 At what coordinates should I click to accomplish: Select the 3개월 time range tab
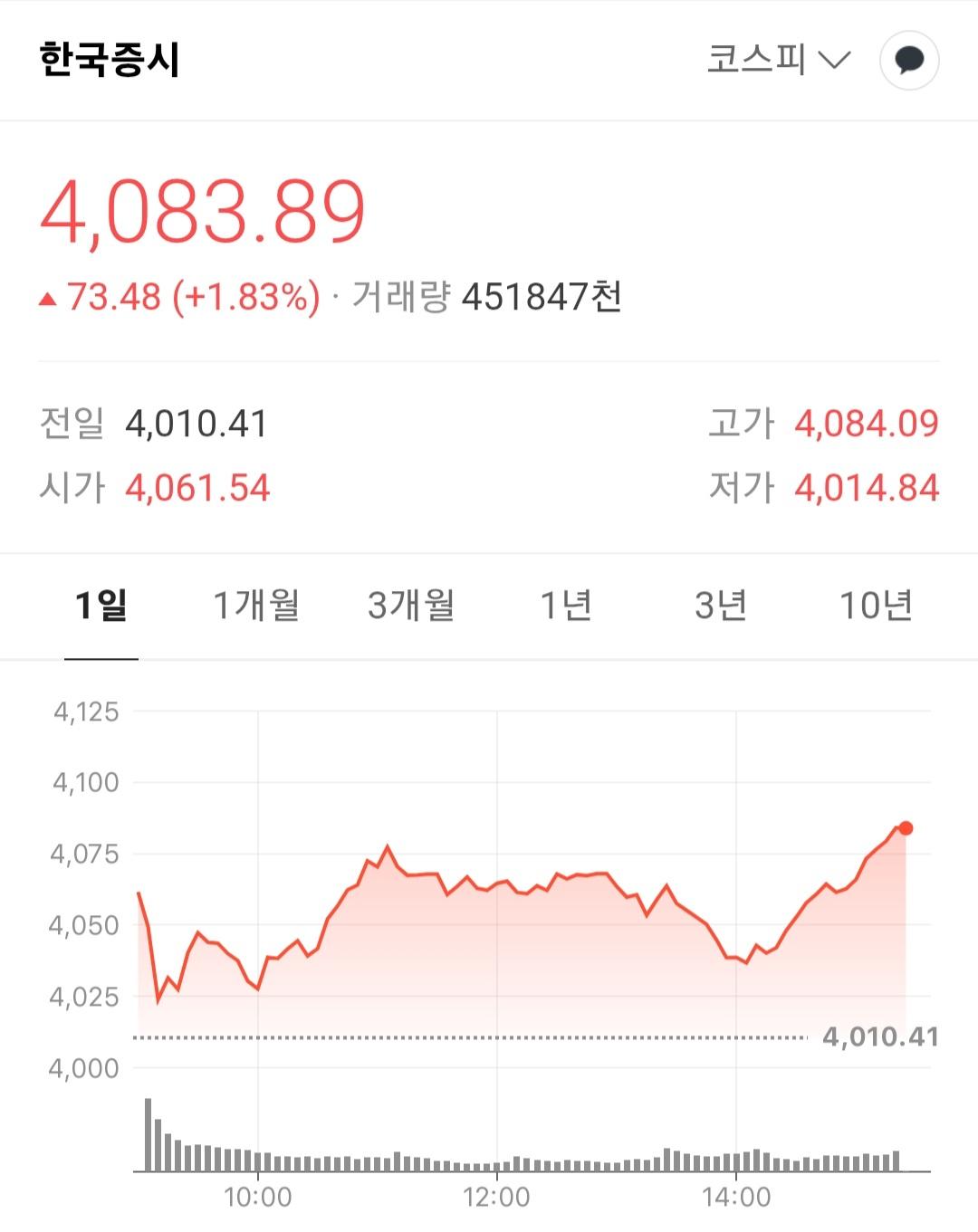409,606
